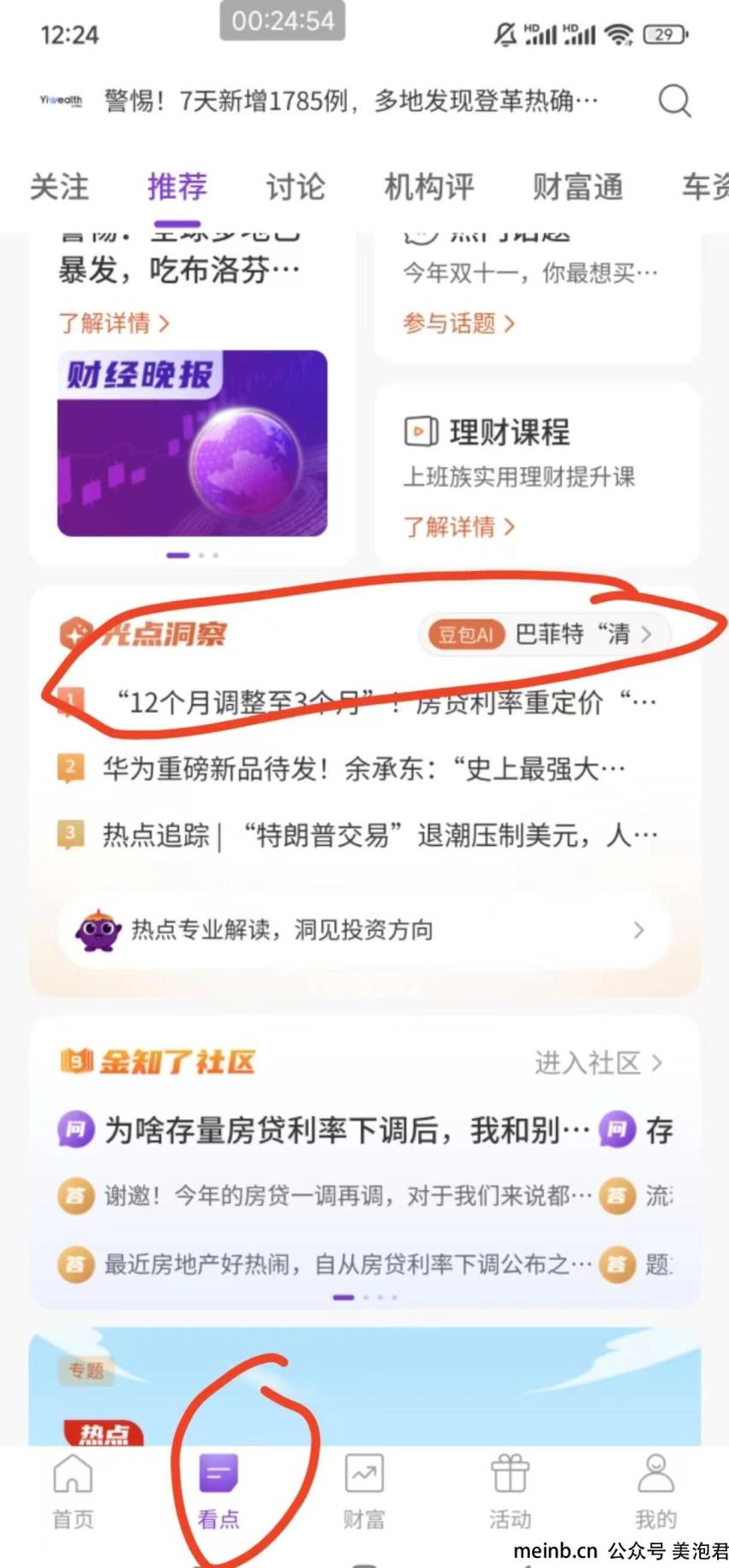Screen dimensions: 729x1568
Task: Open the headline about 登革热 cases
Action: point(350,101)
